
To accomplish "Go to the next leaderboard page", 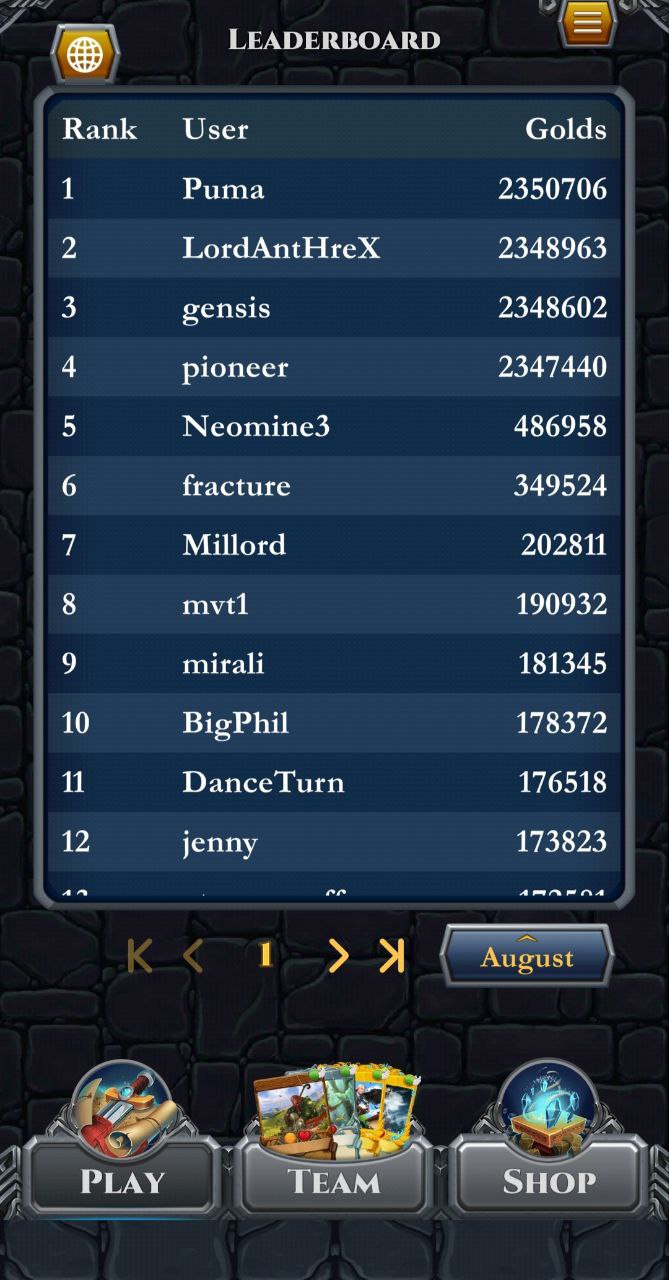I will pos(339,957).
